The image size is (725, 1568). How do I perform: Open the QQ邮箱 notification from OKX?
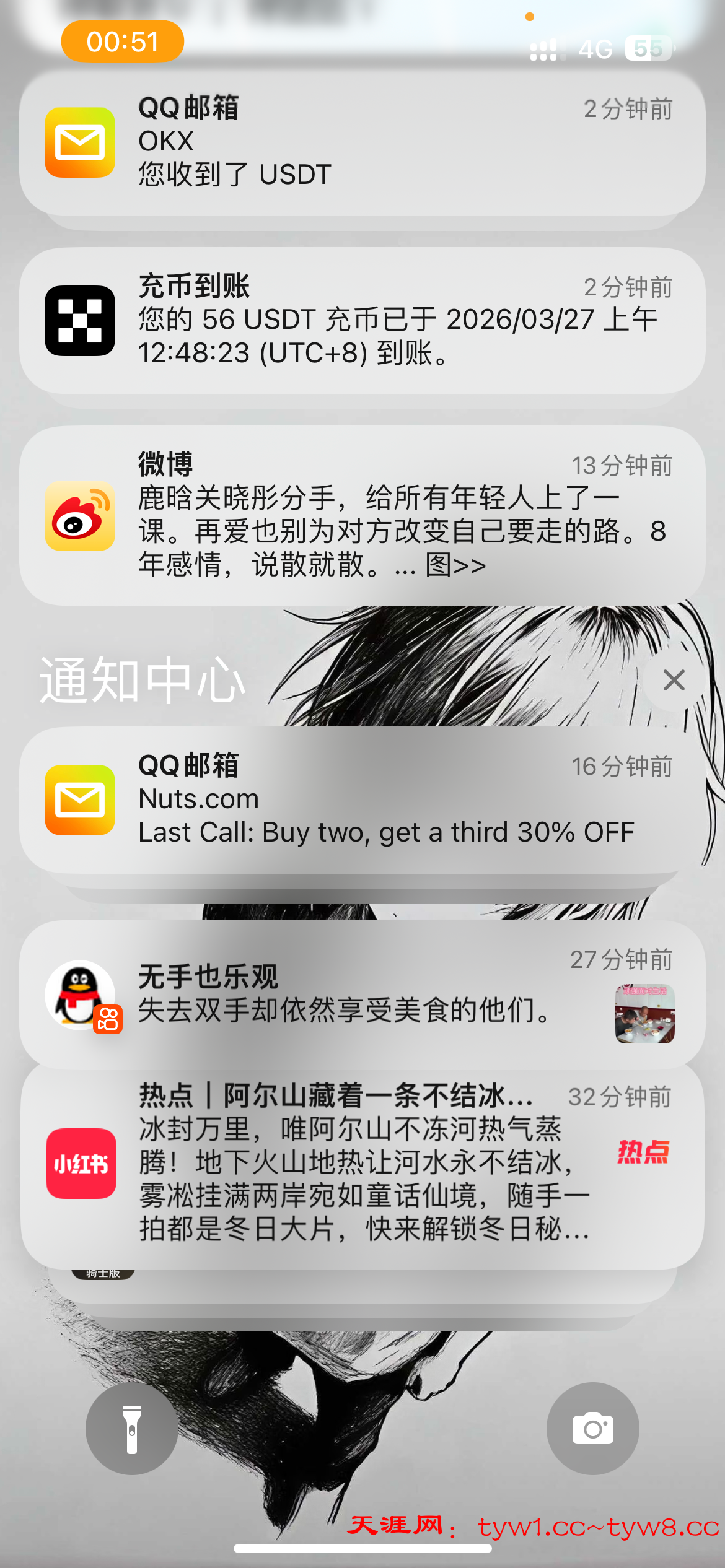pos(362,142)
